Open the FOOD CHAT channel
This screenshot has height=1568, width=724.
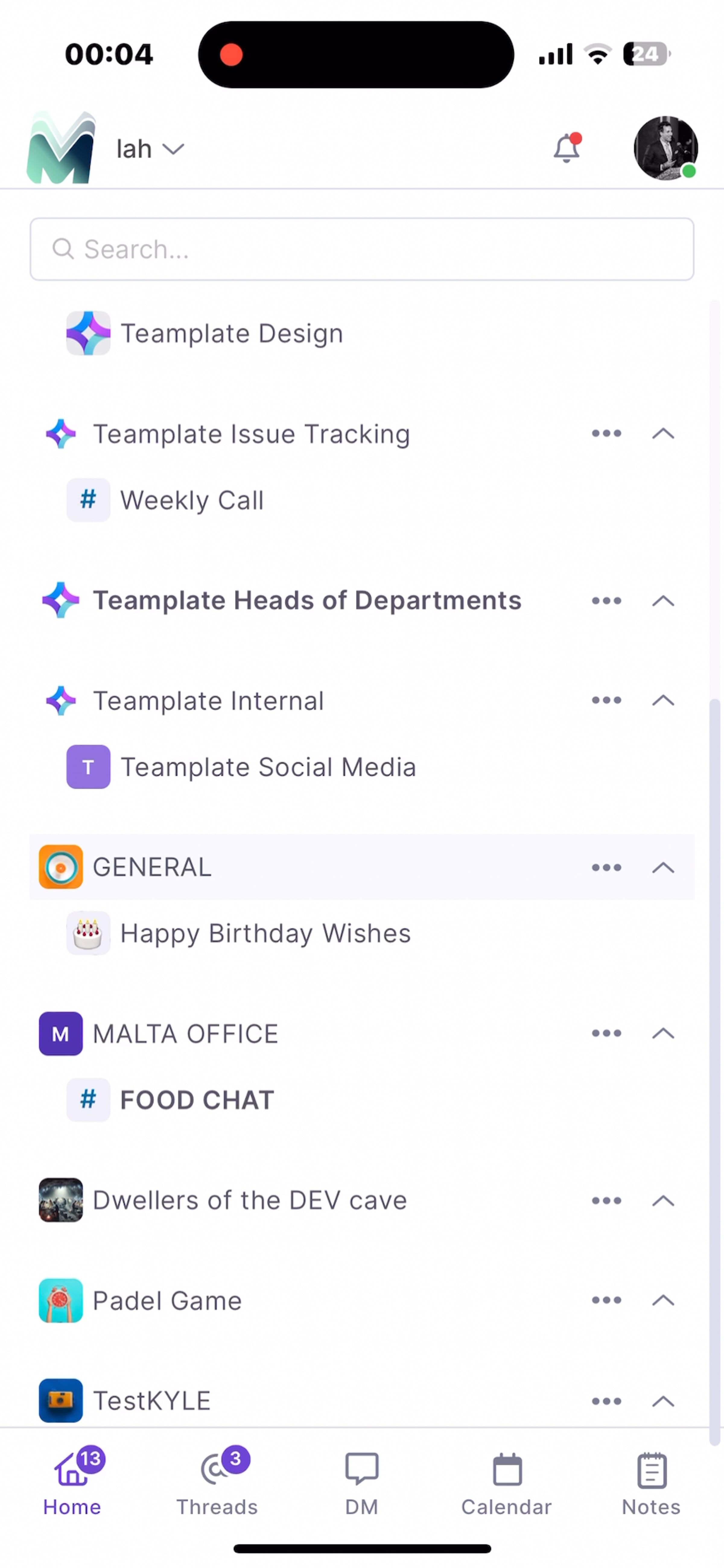click(x=197, y=1100)
